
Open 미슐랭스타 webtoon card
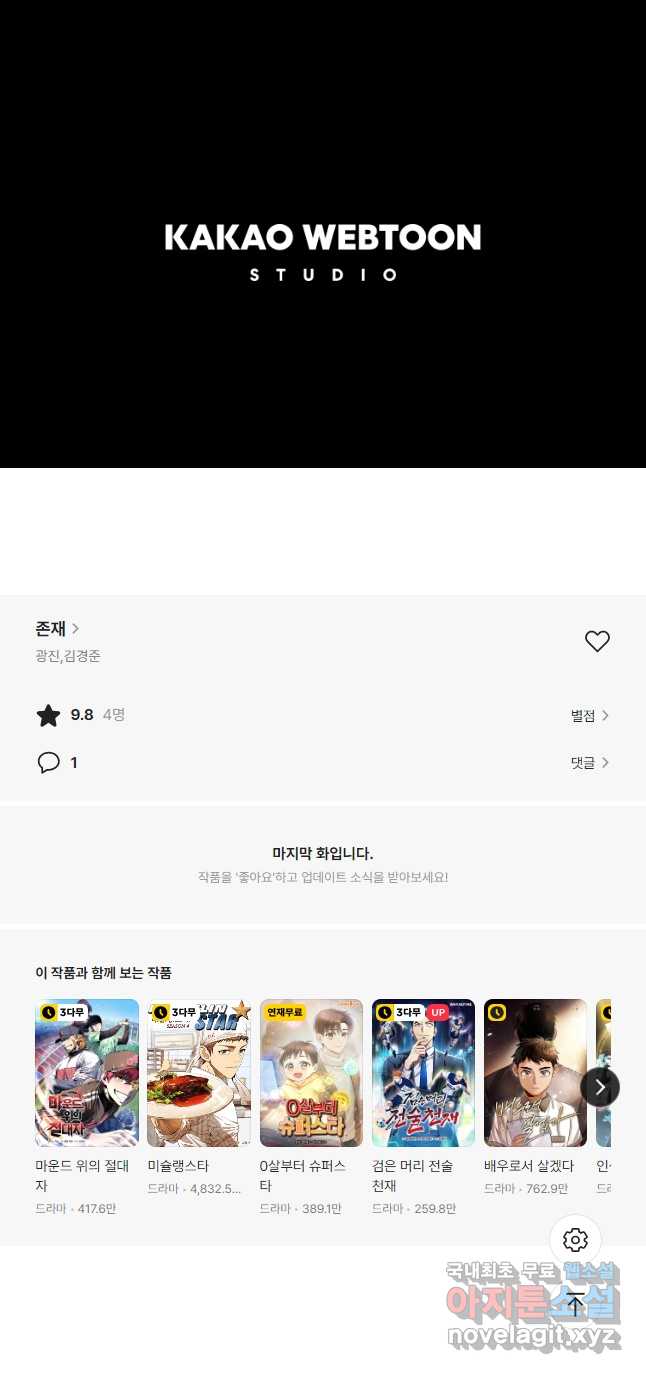[x=199, y=1073]
